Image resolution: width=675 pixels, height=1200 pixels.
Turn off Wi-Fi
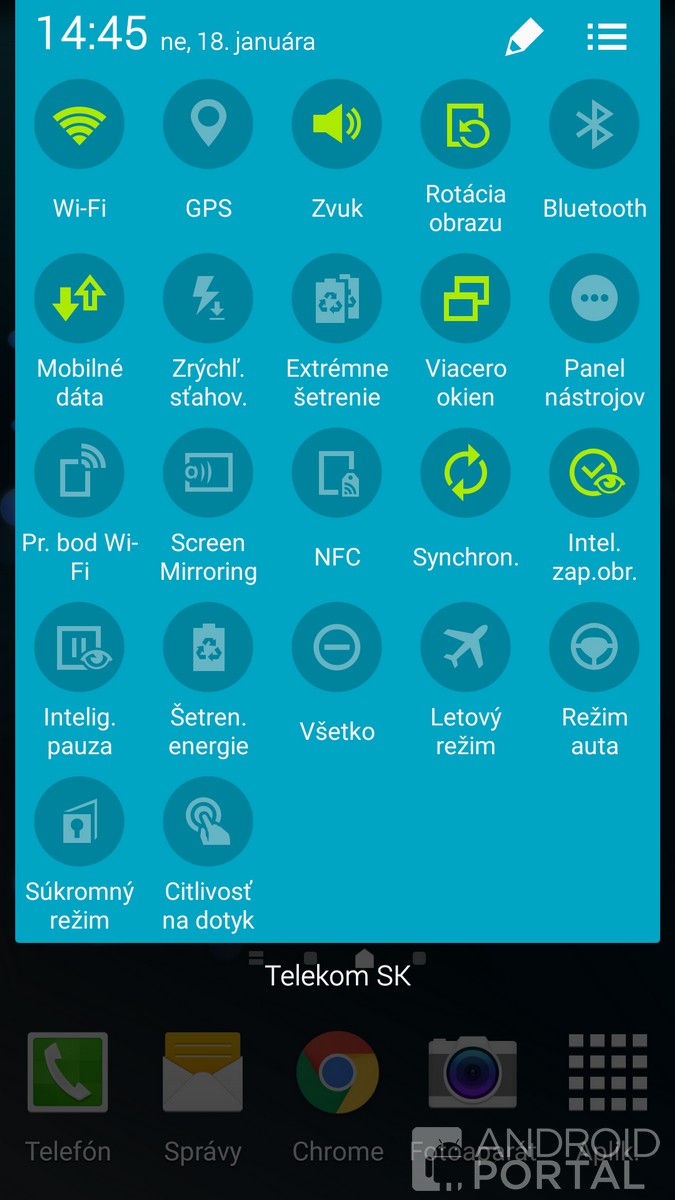pyautogui.click(x=79, y=125)
